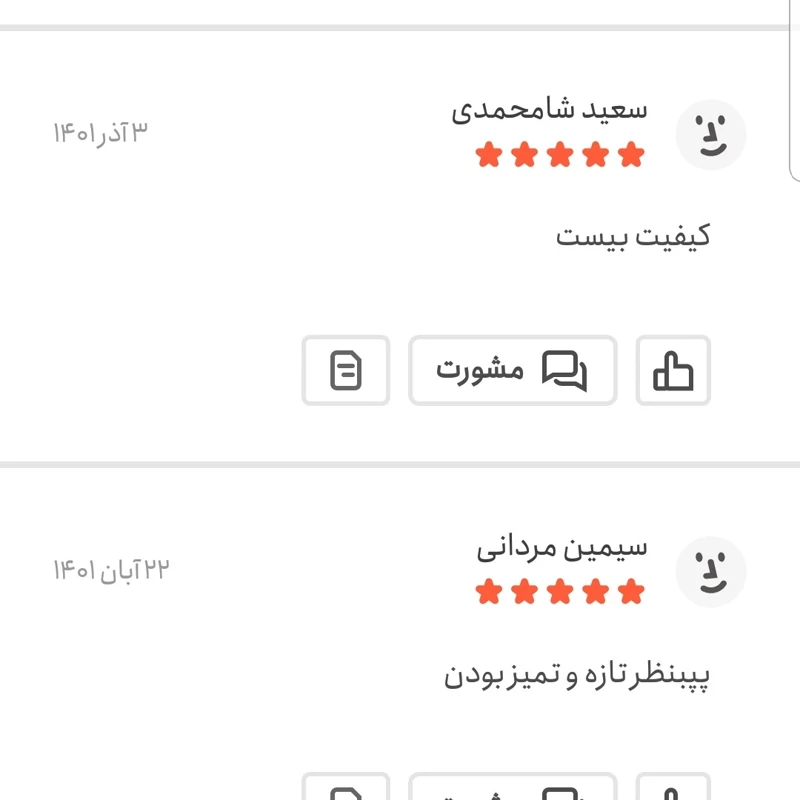Tap مشورت under سعید شامحمدی's review
The width and height of the screenshot is (800, 800).
tap(512, 371)
